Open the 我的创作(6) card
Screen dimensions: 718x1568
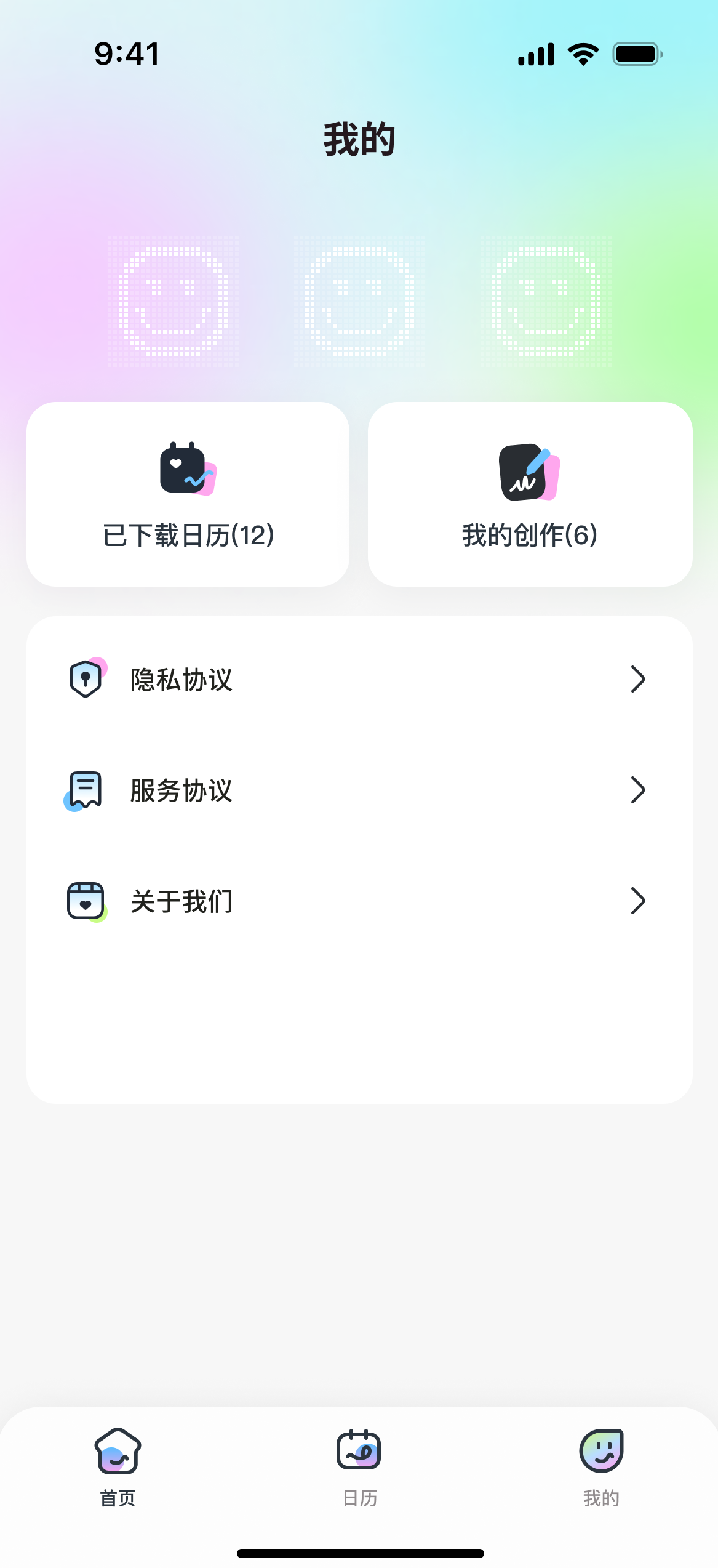click(530, 494)
